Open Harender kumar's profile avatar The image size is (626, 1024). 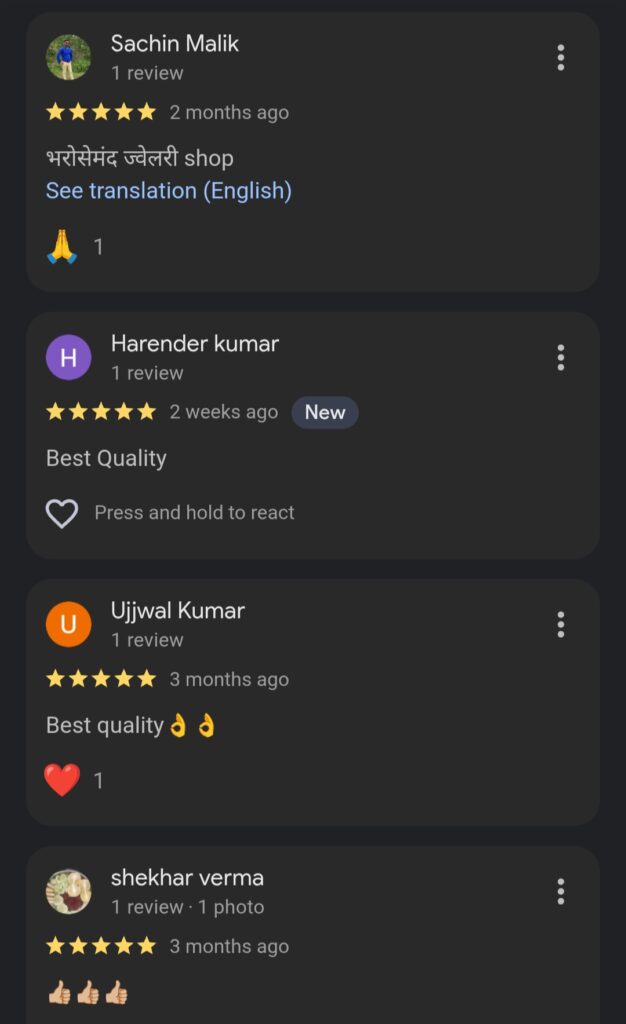coord(68,357)
